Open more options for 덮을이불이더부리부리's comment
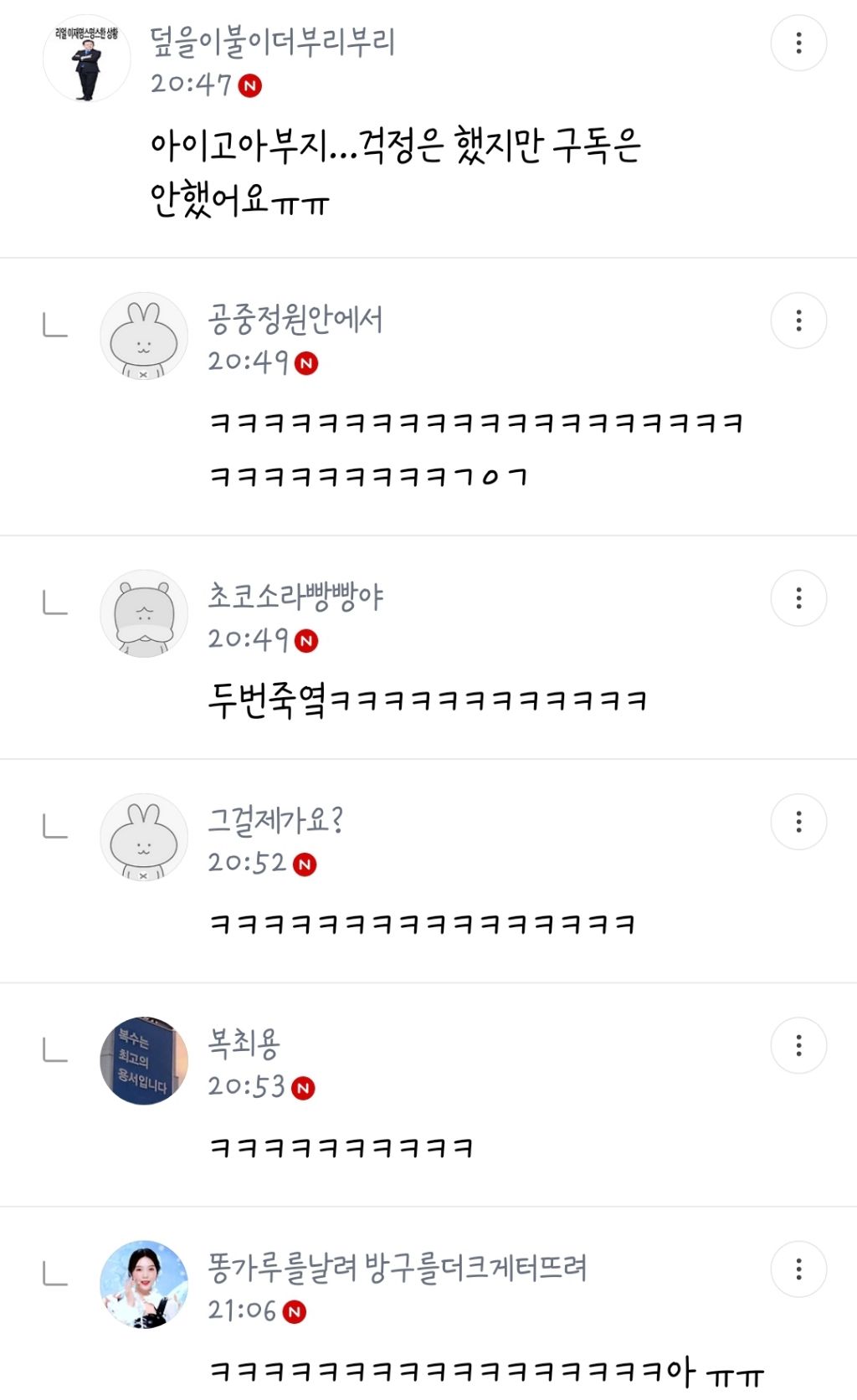 coord(798,43)
